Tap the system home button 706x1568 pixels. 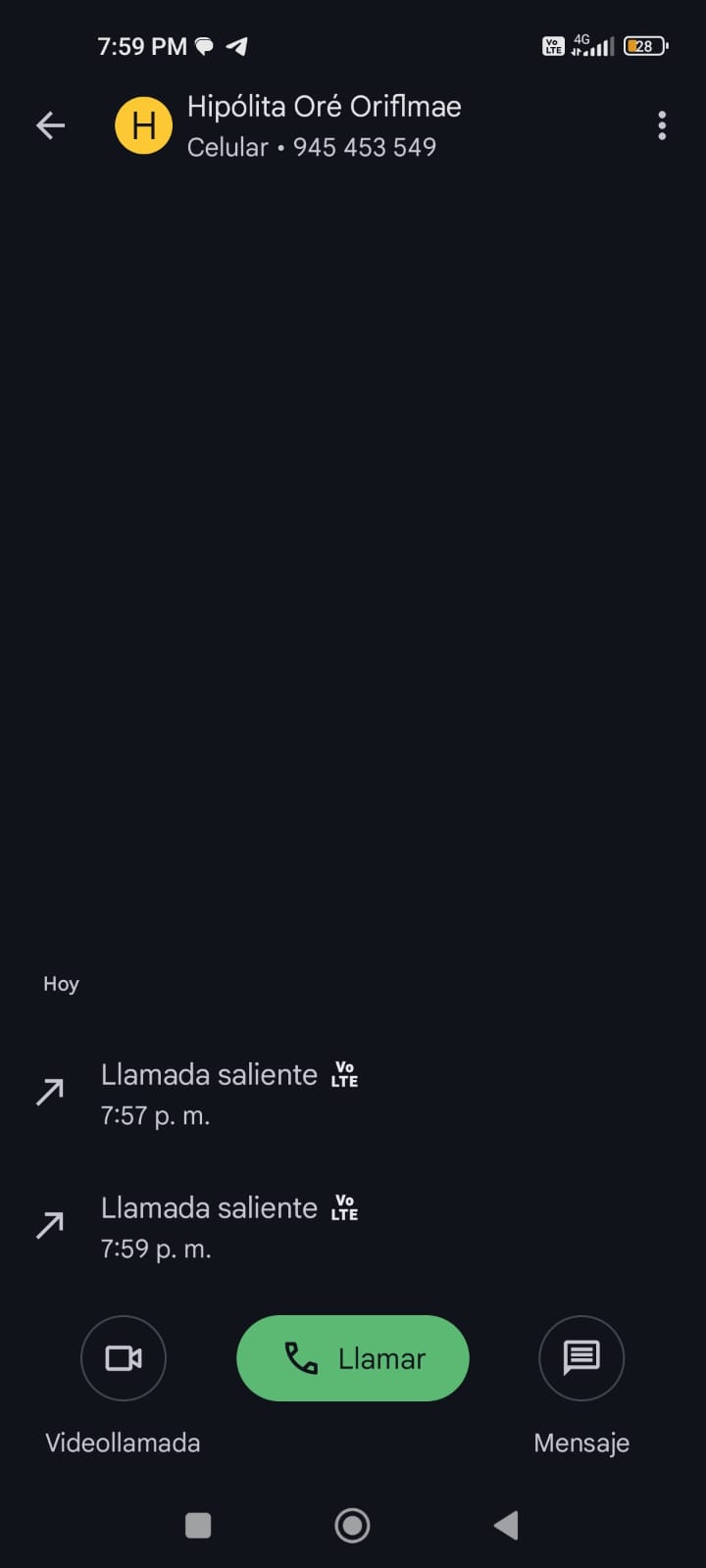tap(352, 1525)
